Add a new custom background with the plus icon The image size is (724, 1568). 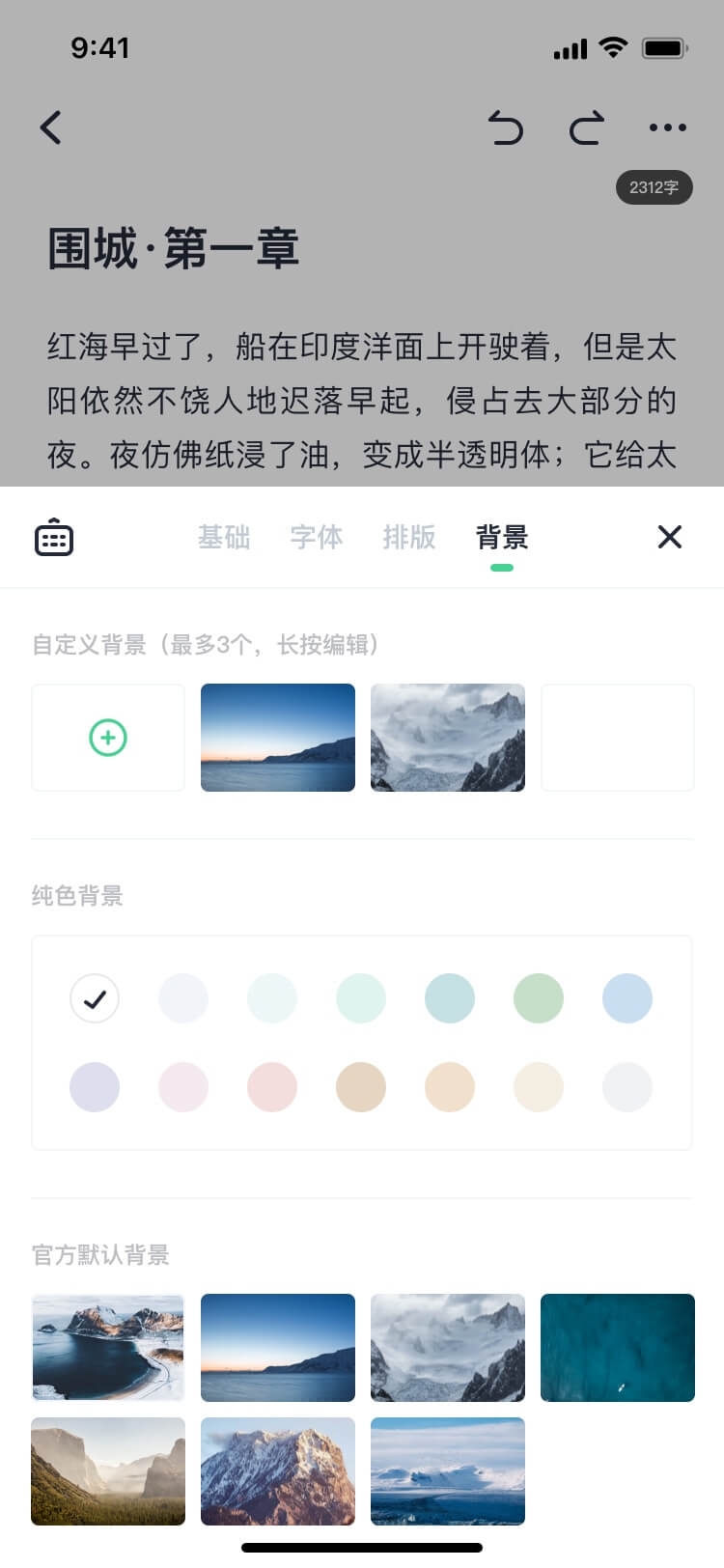108,737
